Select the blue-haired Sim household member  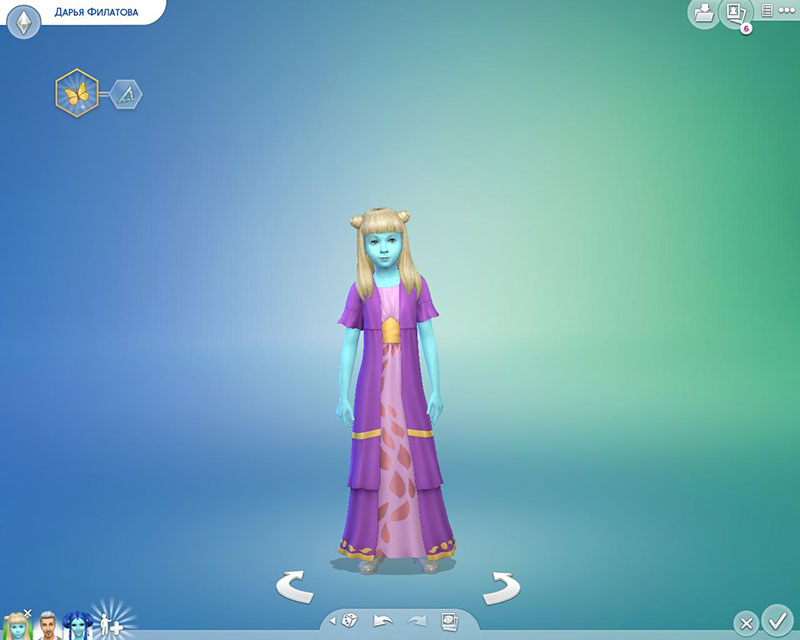76,625
